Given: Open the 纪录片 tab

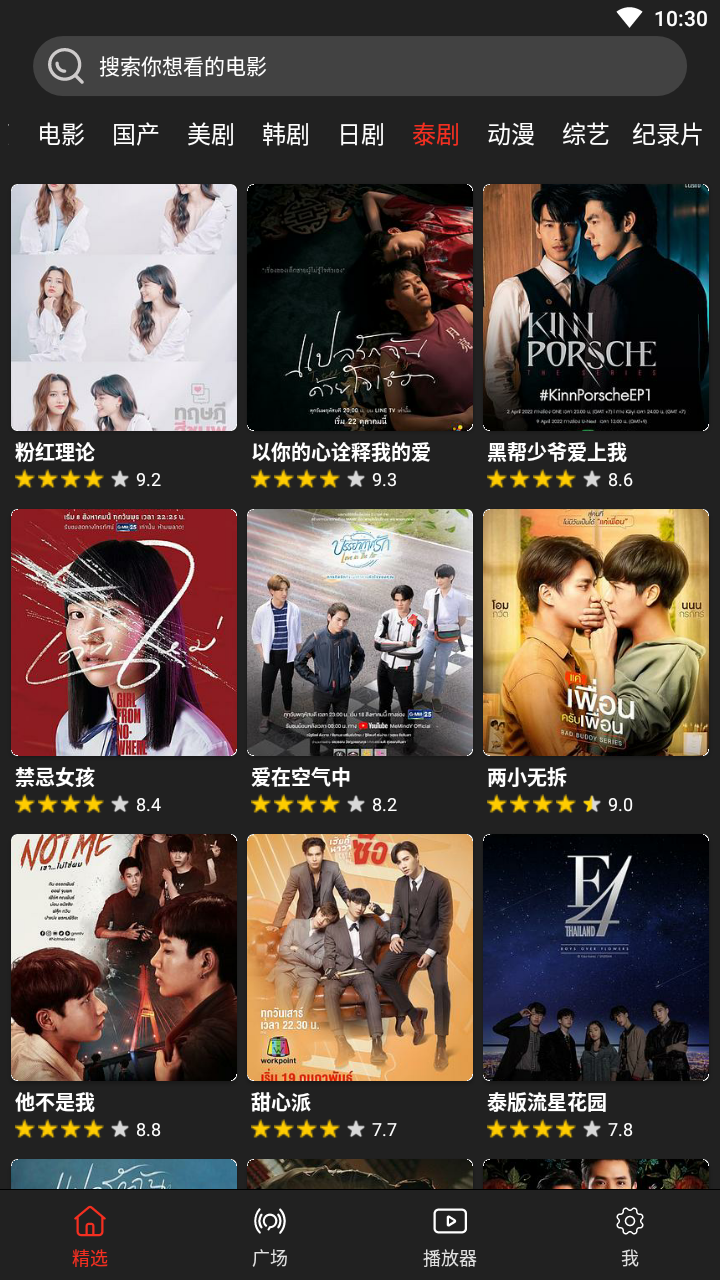Looking at the screenshot, I should pos(667,135).
